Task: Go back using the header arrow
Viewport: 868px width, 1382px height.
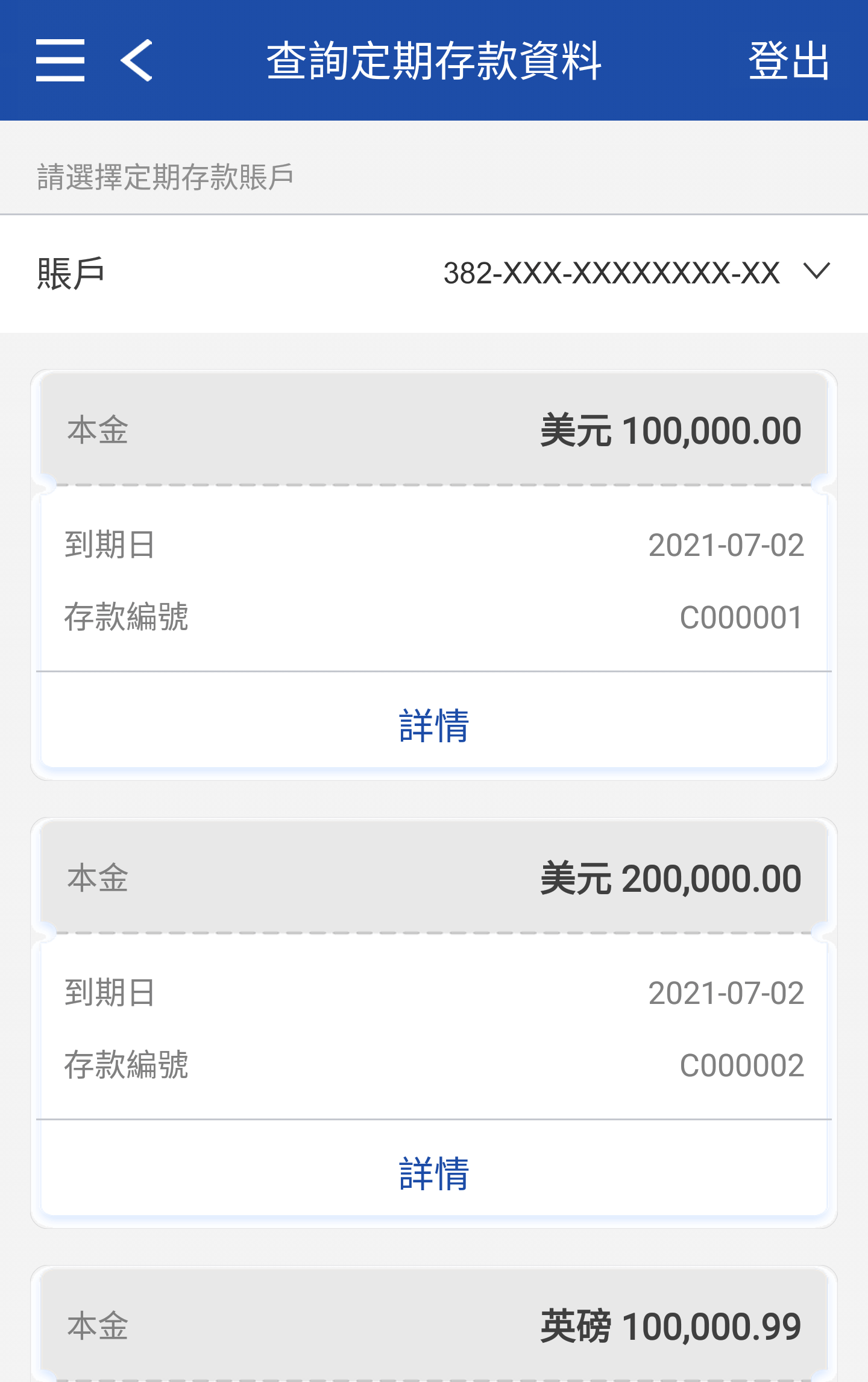Action: (137, 60)
